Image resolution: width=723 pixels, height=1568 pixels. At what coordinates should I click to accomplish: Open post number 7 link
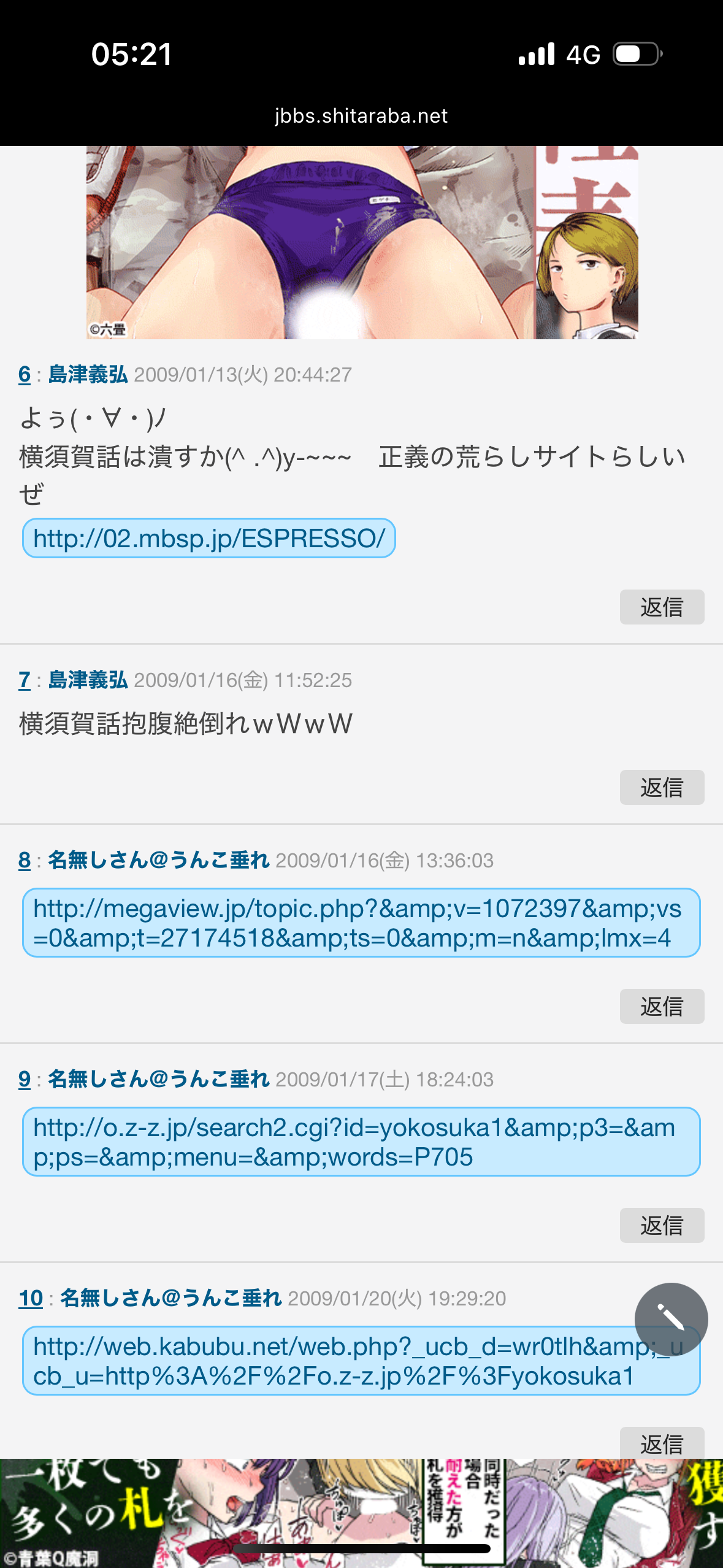(25, 680)
